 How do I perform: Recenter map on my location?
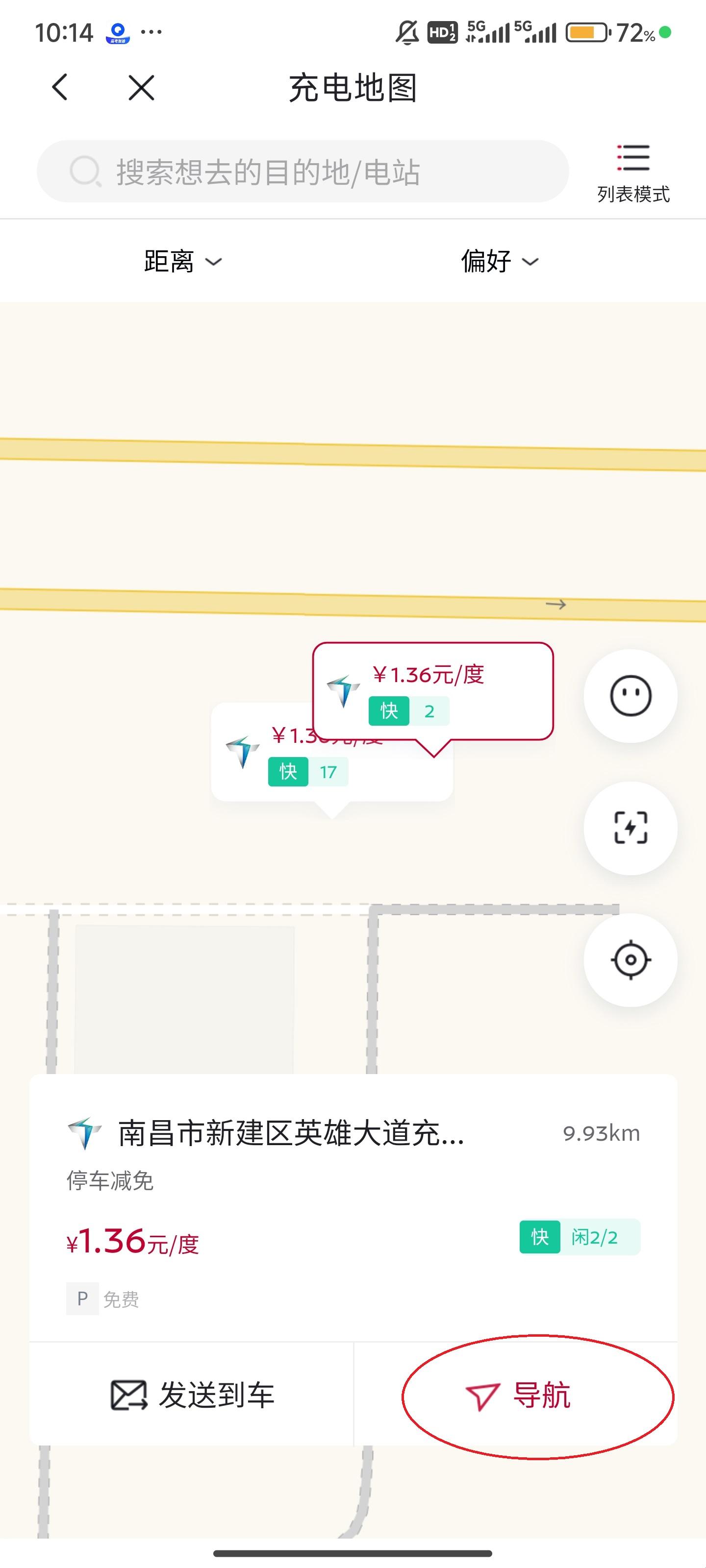point(630,960)
